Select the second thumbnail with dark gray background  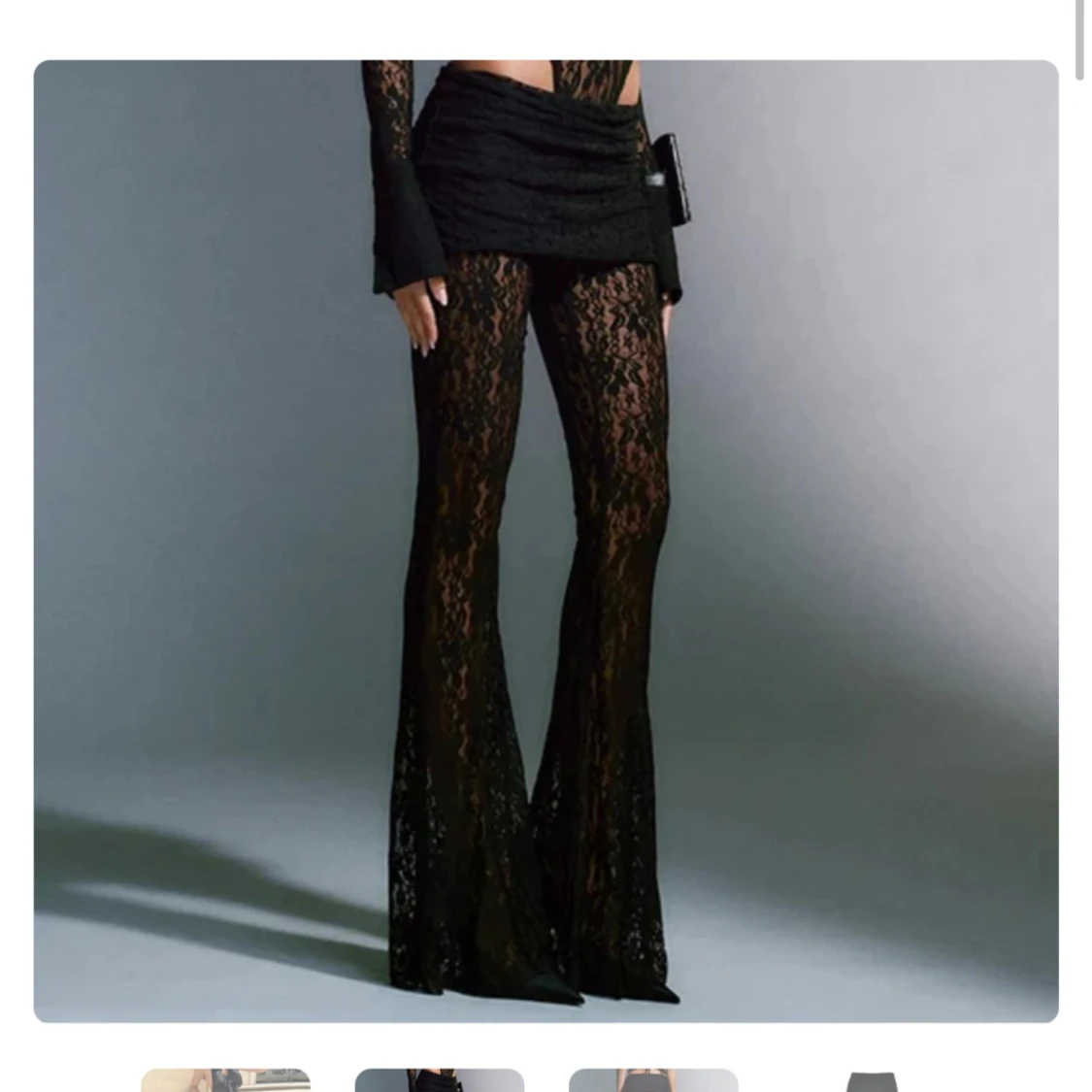(x=439, y=1080)
